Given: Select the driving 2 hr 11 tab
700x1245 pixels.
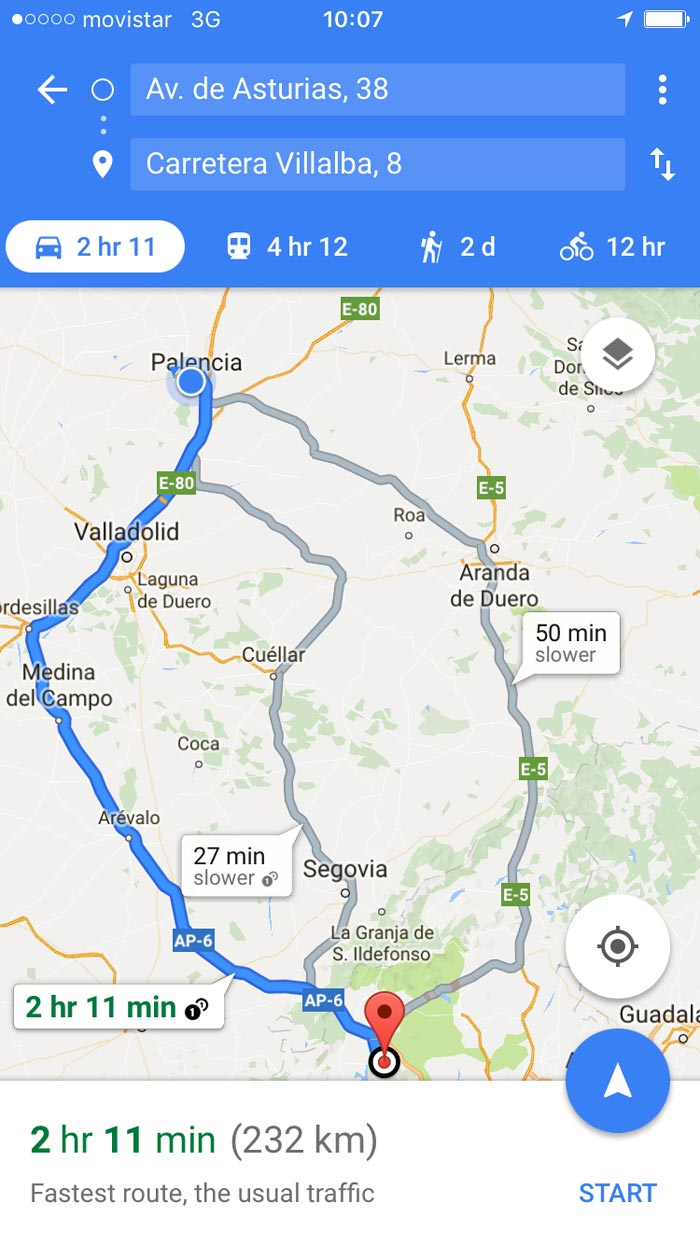Looking at the screenshot, I should 96,247.
